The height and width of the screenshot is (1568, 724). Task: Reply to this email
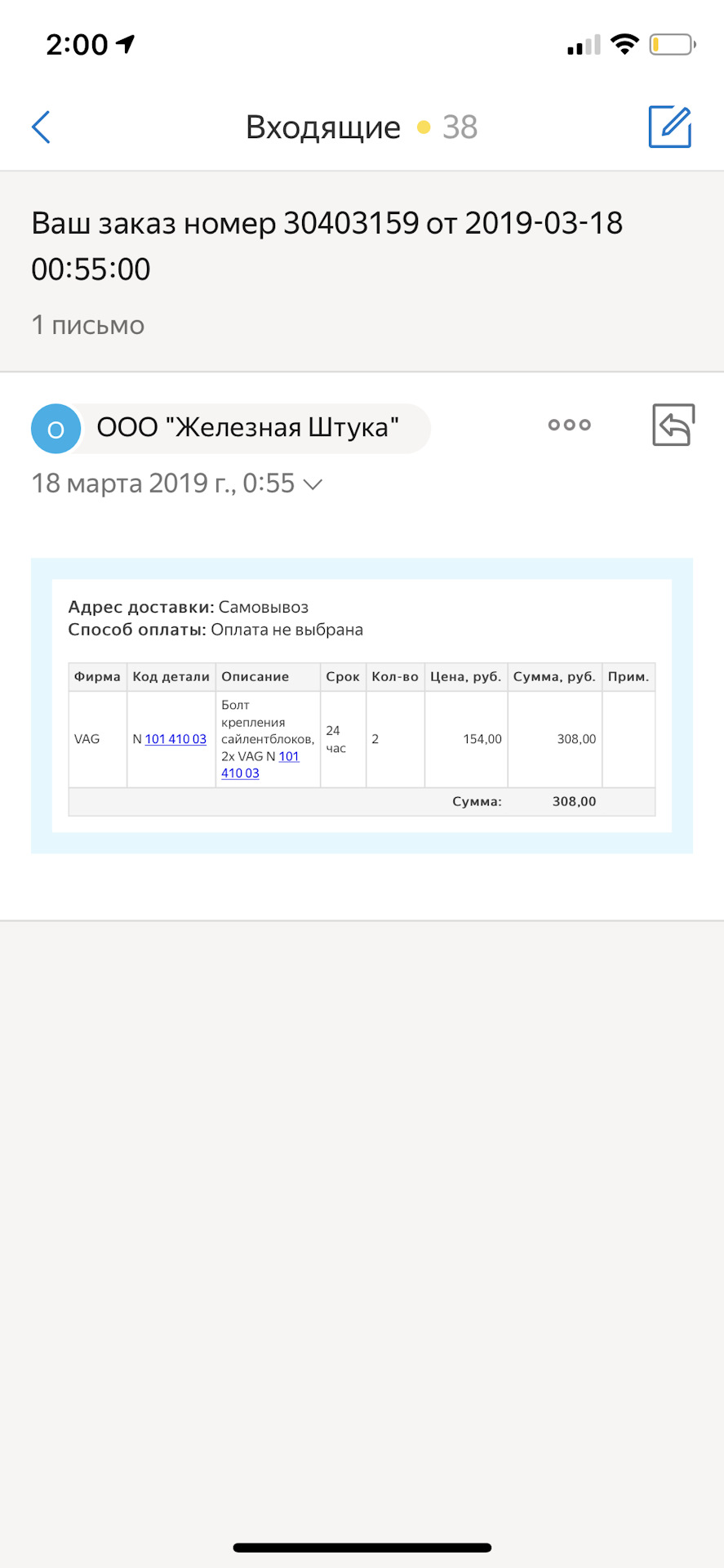click(x=673, y=425)
